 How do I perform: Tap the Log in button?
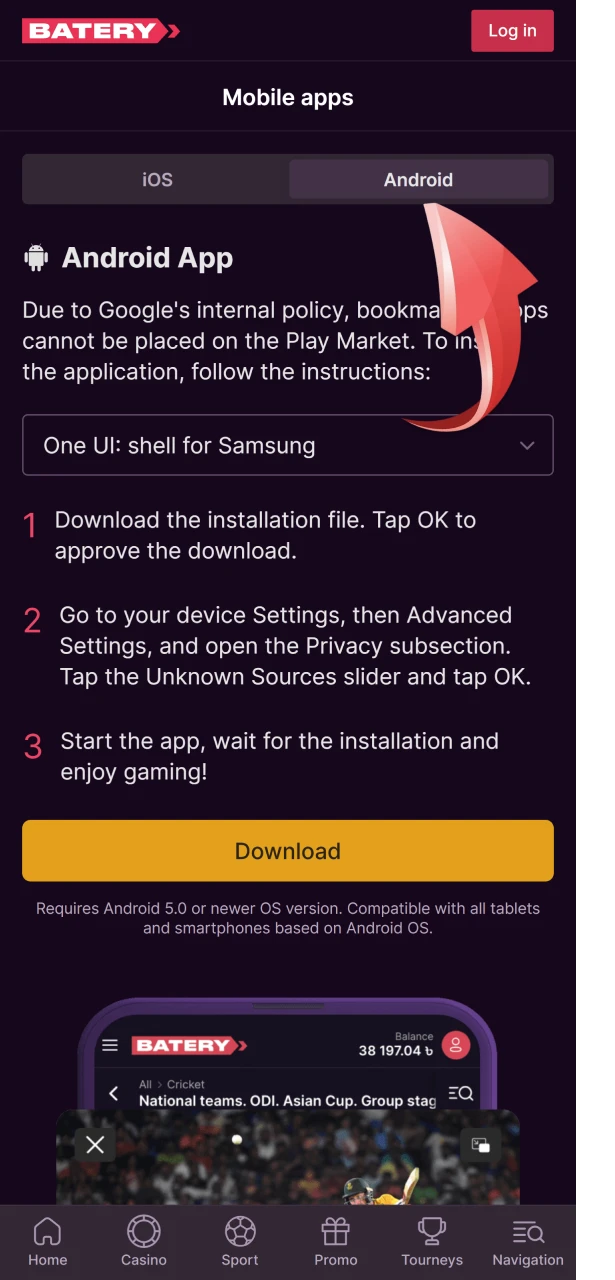pos(512,31)
